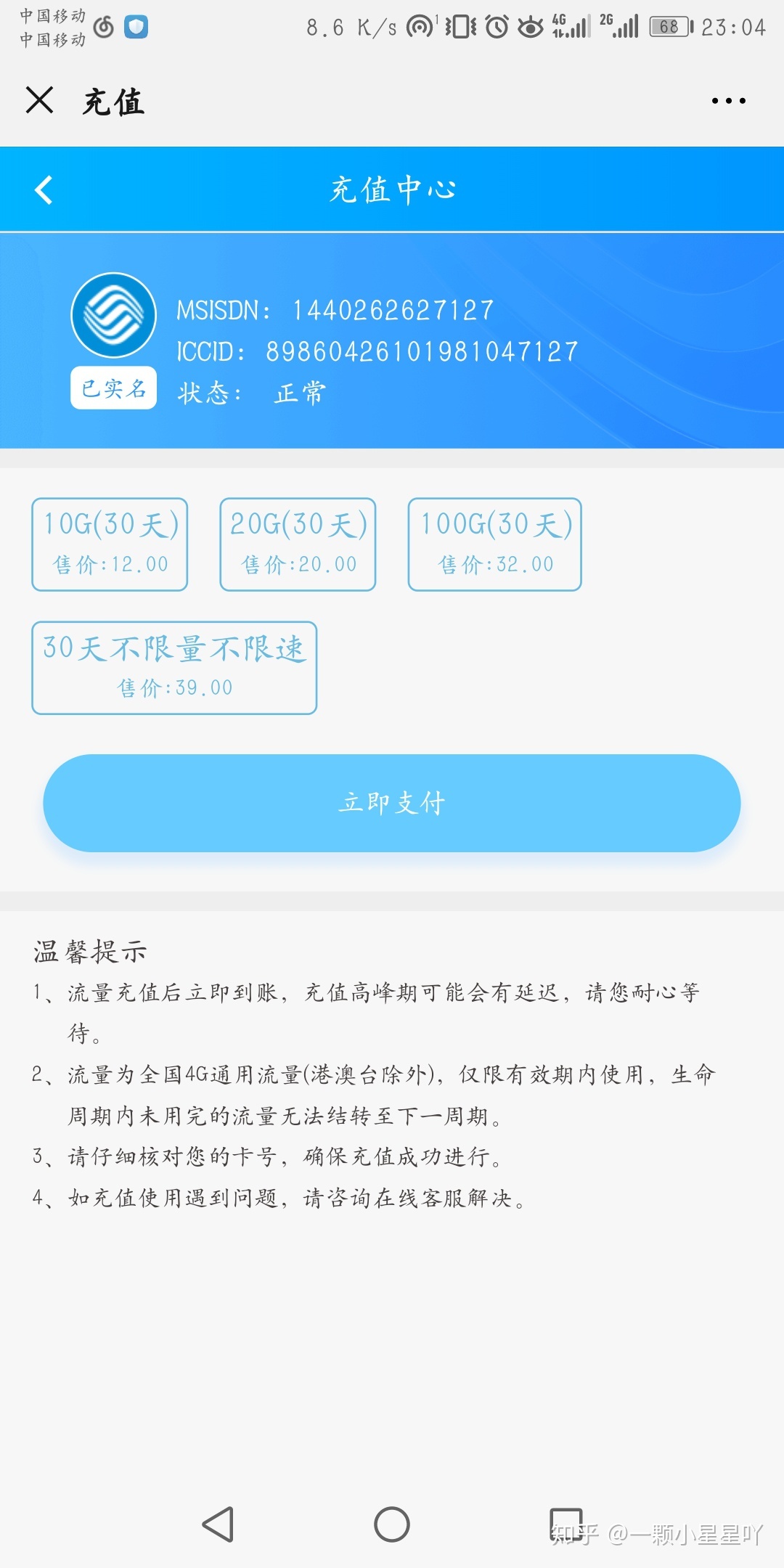Tap the back chevron in 充值中心 header
The width and height of the screenshot is (784, 1568).
tap(44, 189)
